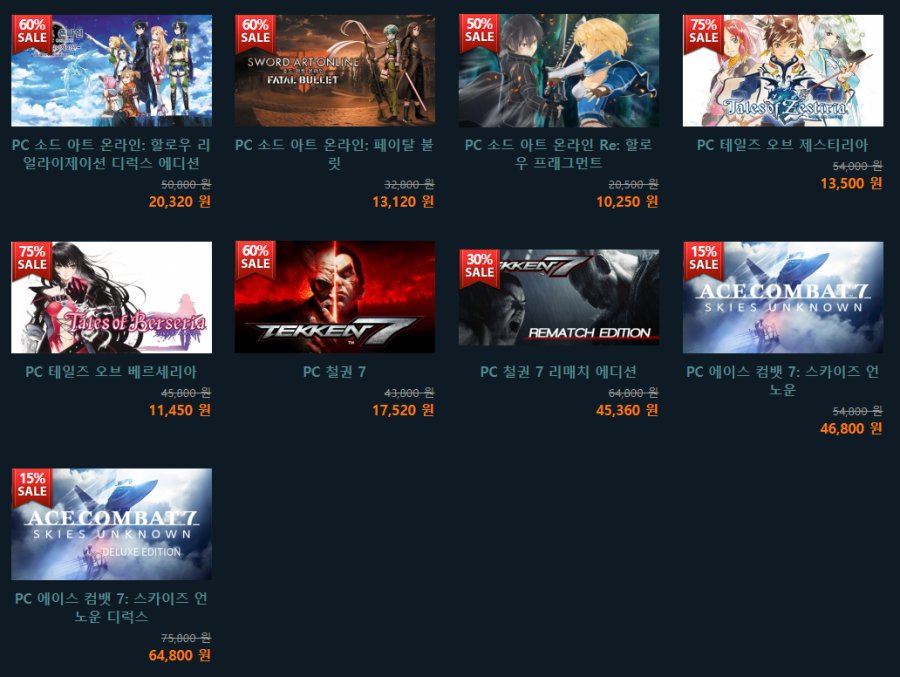The height and width of the screenshot is (677, 900).
Task: Open Tekken 7 Rematch Edition card
Action: point(558,298)
